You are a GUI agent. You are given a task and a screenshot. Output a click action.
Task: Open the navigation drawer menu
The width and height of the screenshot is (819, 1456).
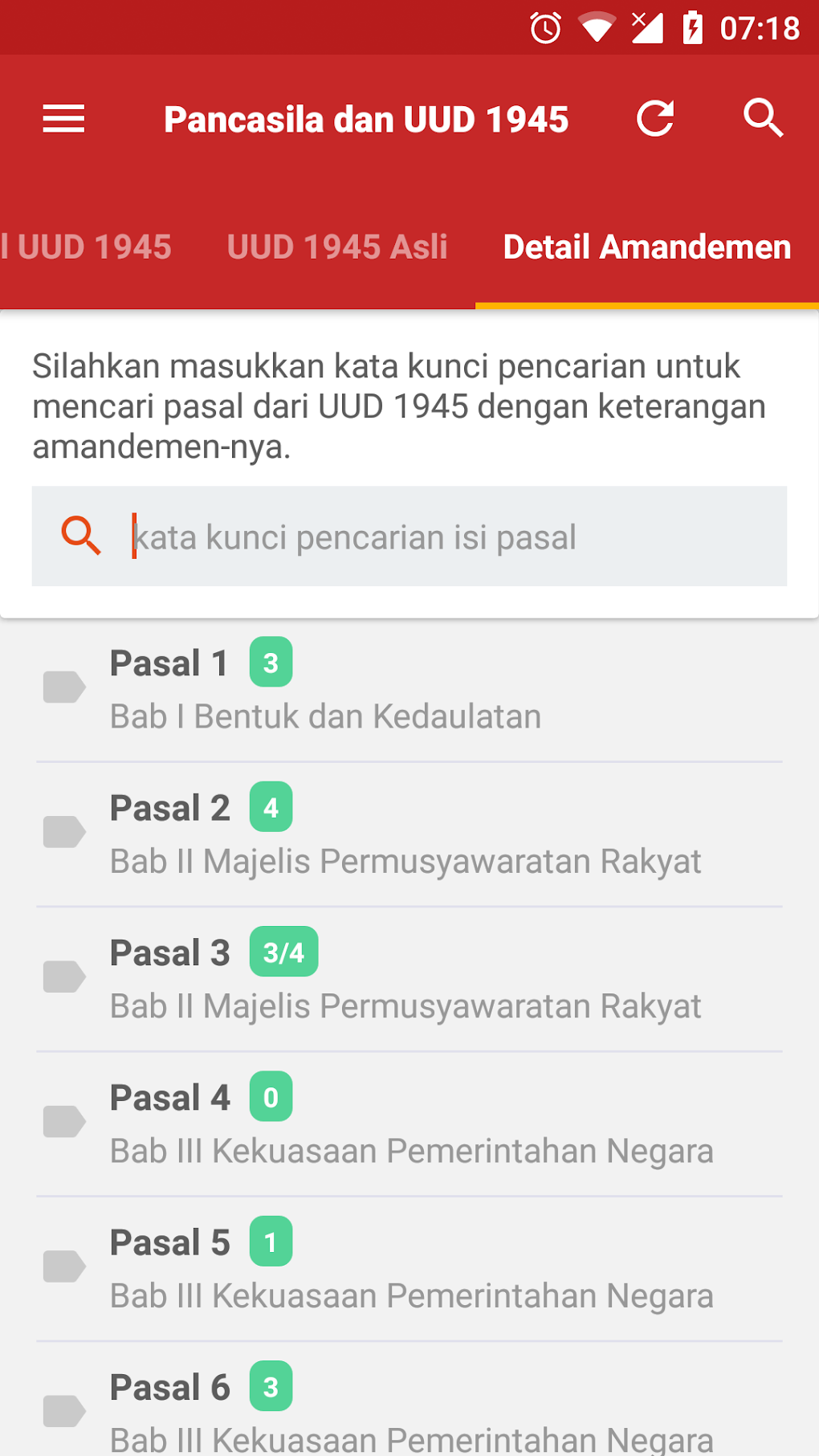(x=63, y=118)
